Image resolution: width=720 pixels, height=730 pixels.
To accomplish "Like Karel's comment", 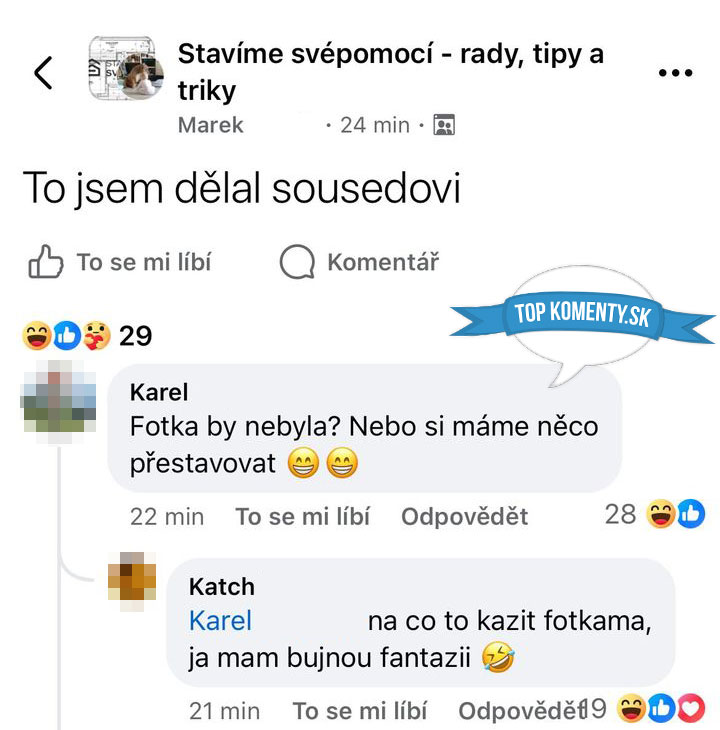I will (x=302, y=516).
